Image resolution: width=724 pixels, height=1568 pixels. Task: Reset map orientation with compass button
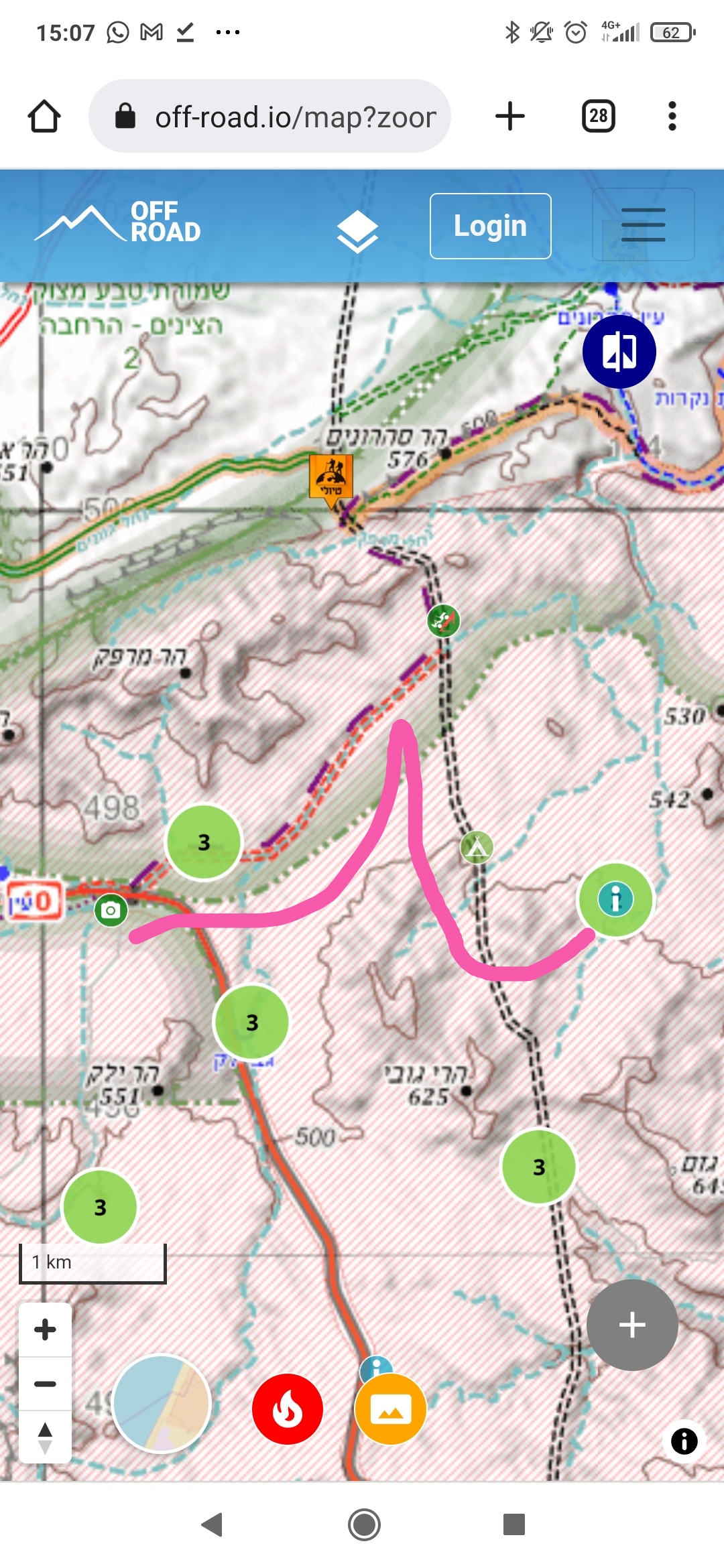click(x=45, y=1438)
